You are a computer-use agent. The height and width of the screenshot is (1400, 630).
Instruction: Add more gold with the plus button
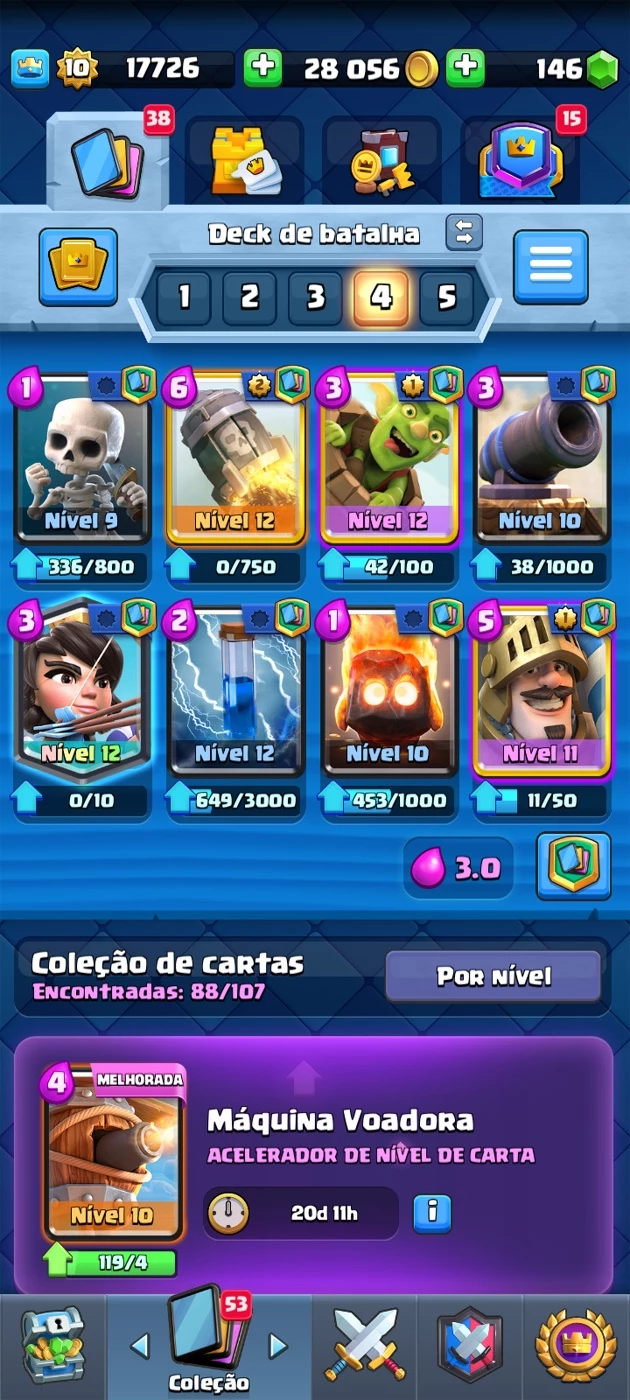point(263,68)
